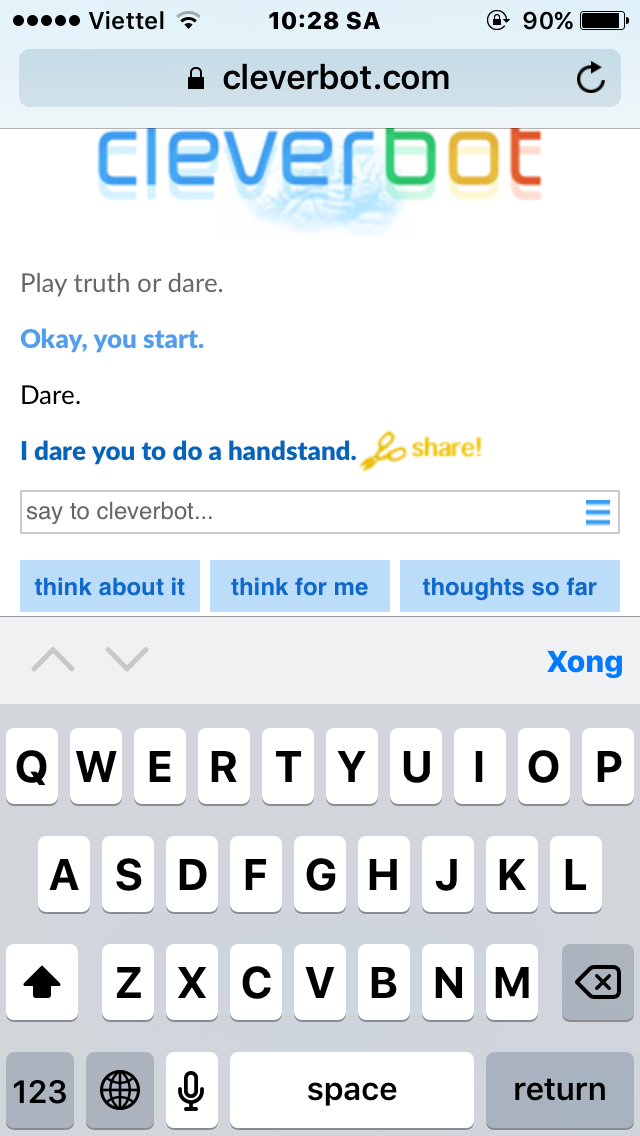Tap the backspace key
The width and height of the screenshot is (640, 1136).
point(597,983)
